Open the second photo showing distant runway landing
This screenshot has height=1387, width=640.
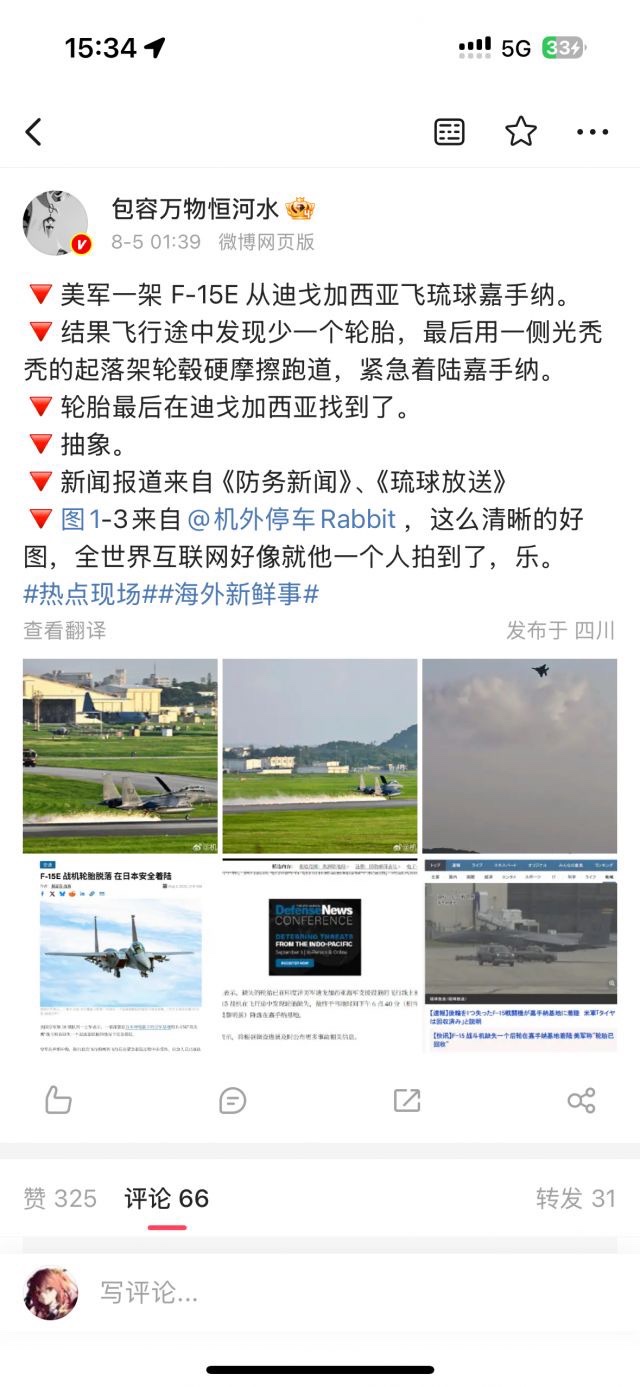[x=319, y=755]
